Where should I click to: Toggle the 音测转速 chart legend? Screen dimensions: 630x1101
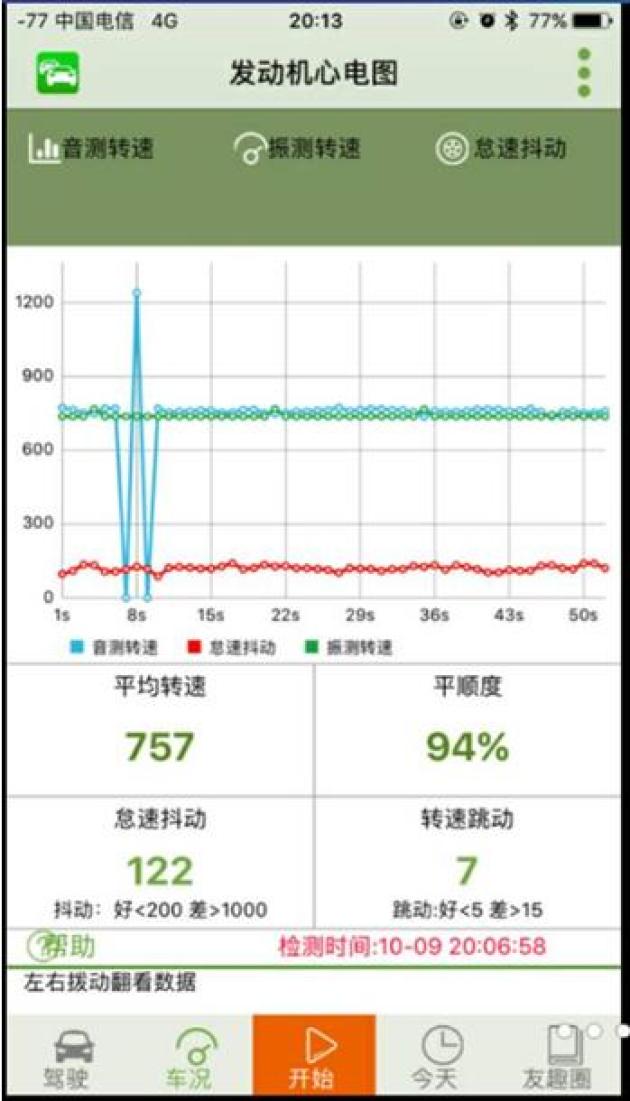[x=114, y=647]
